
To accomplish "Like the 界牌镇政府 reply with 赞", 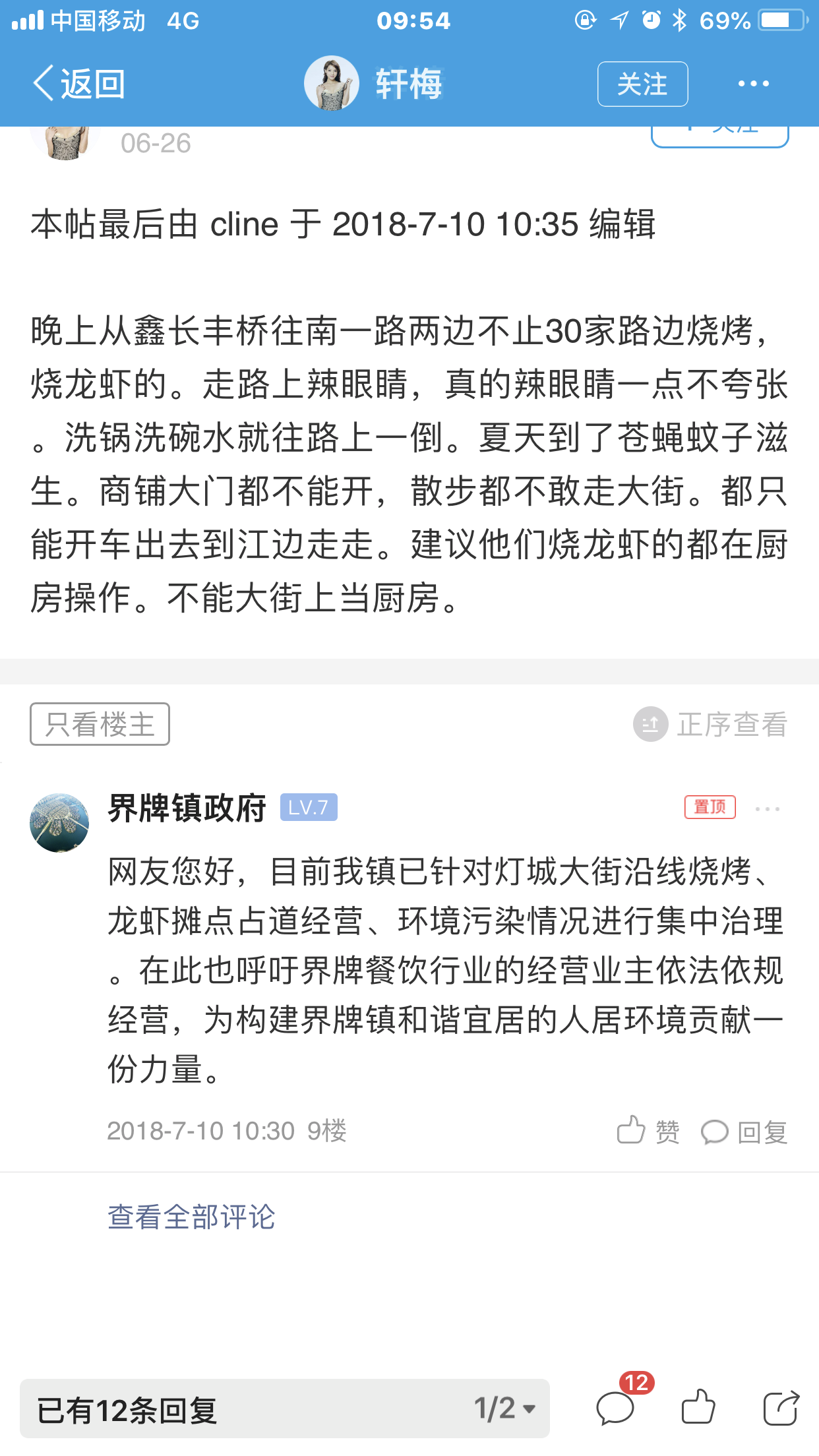I will [648, 1132].
